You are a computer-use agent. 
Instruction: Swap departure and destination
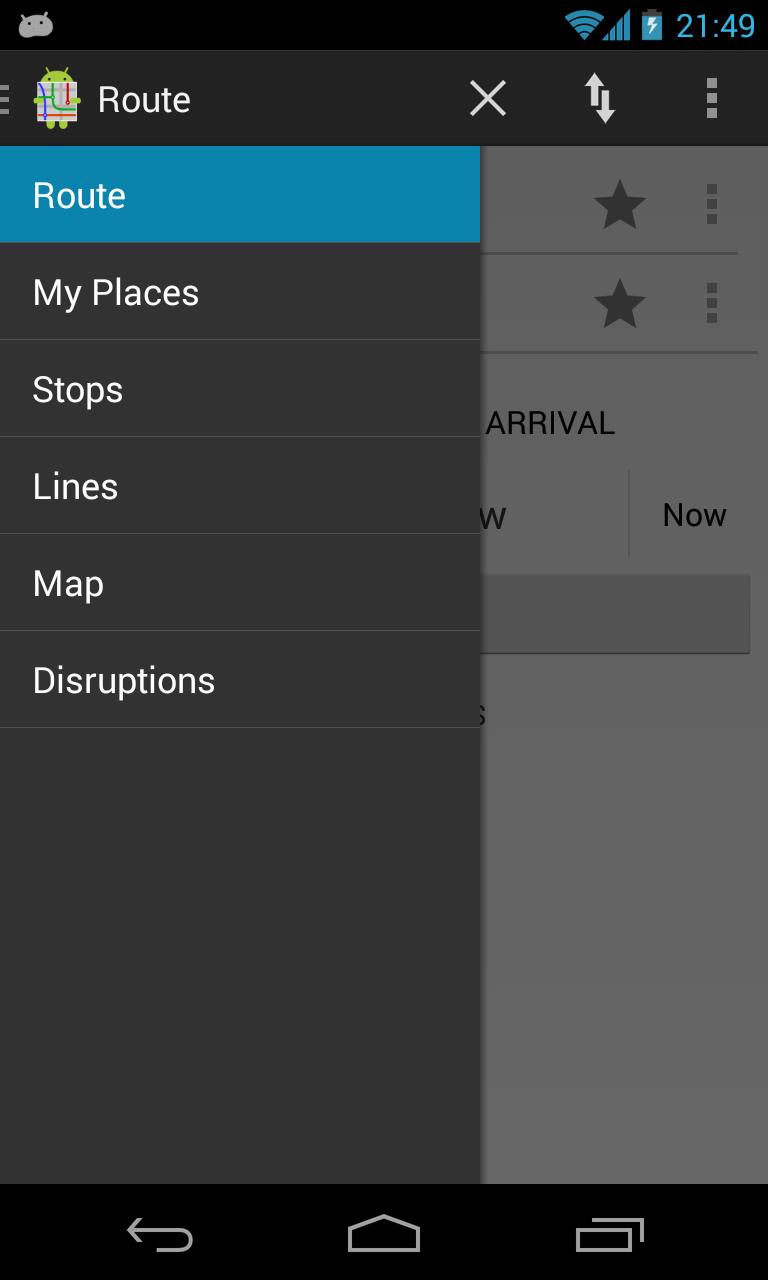tap(600, 99)
